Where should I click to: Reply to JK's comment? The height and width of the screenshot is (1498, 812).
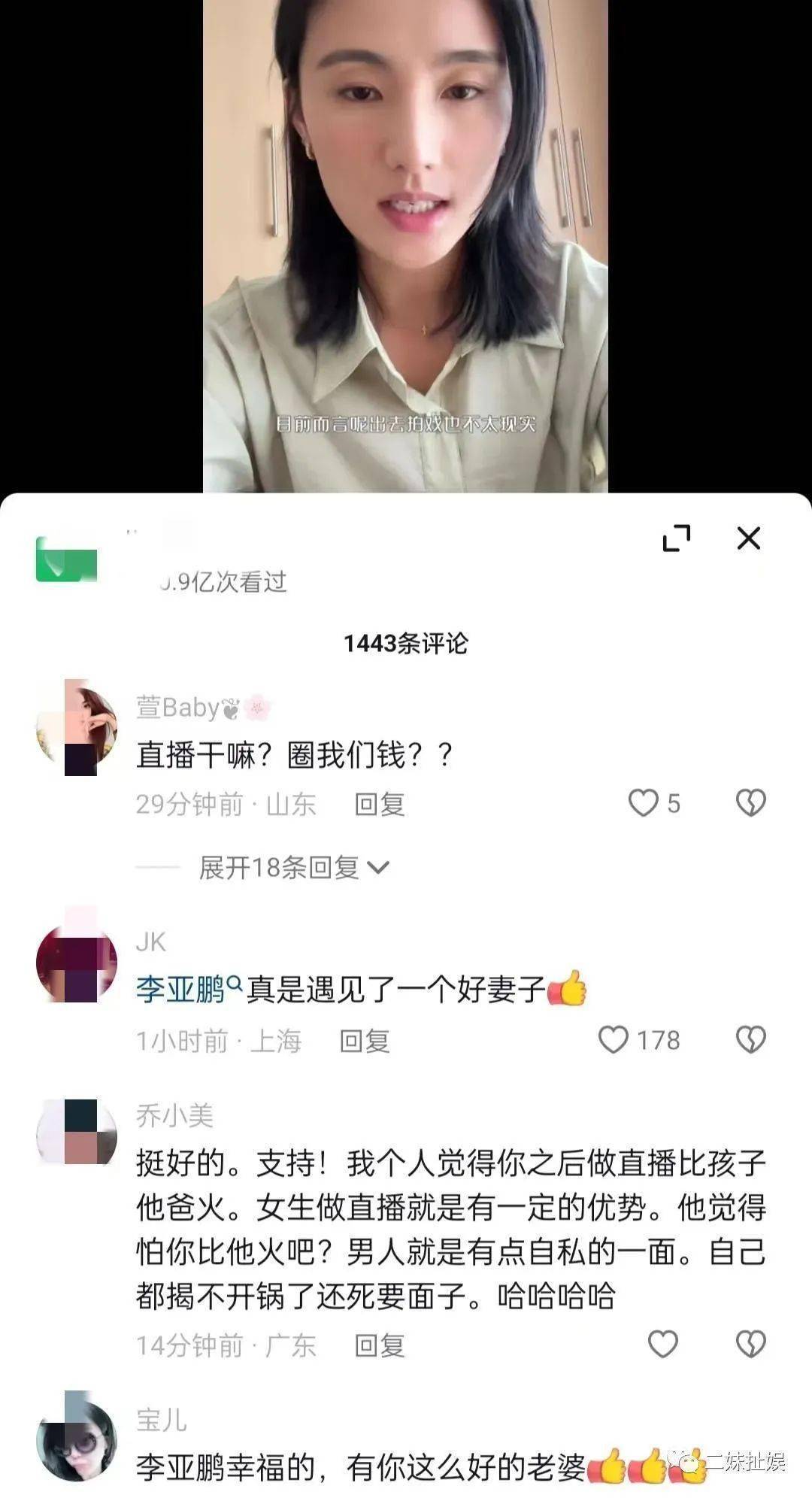coord(365,1042)
